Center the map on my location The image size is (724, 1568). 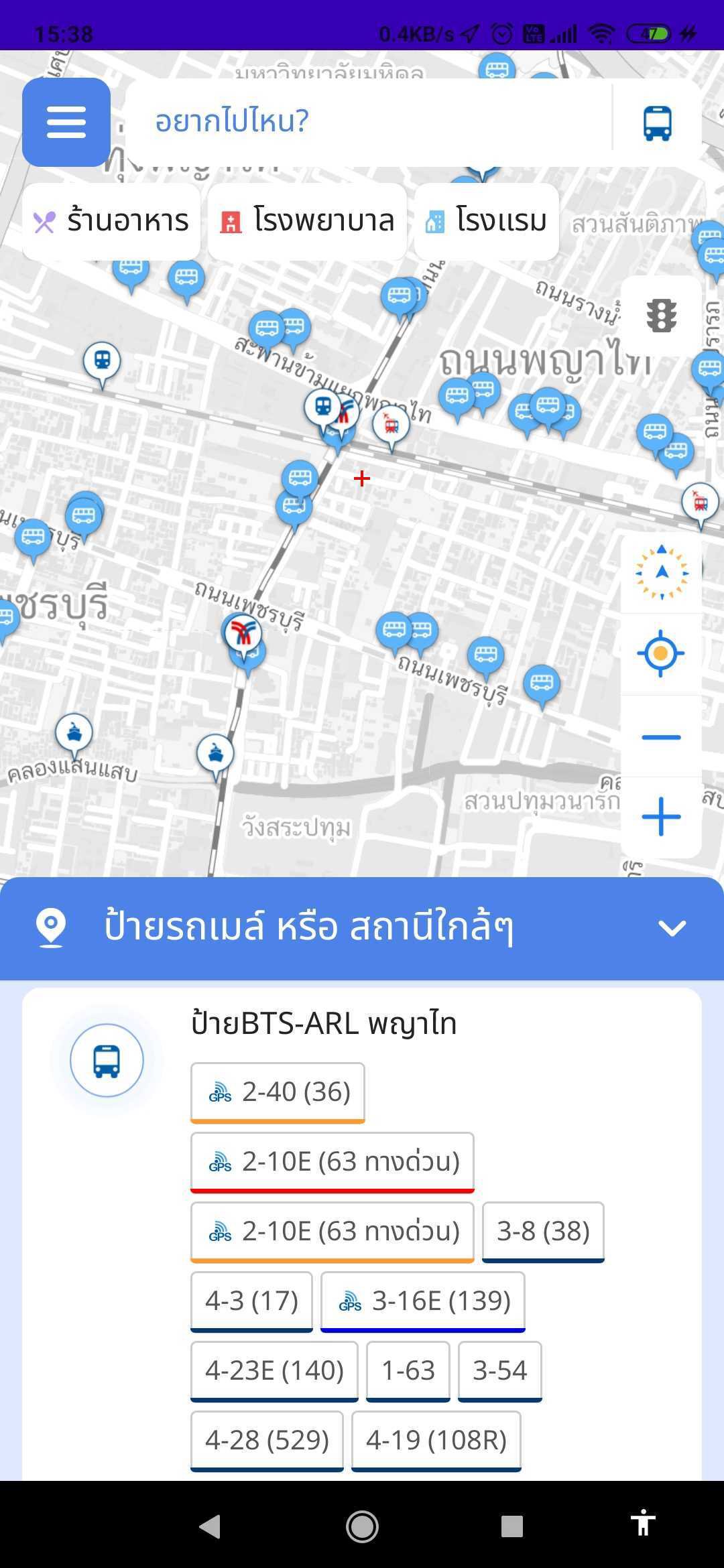661,653
